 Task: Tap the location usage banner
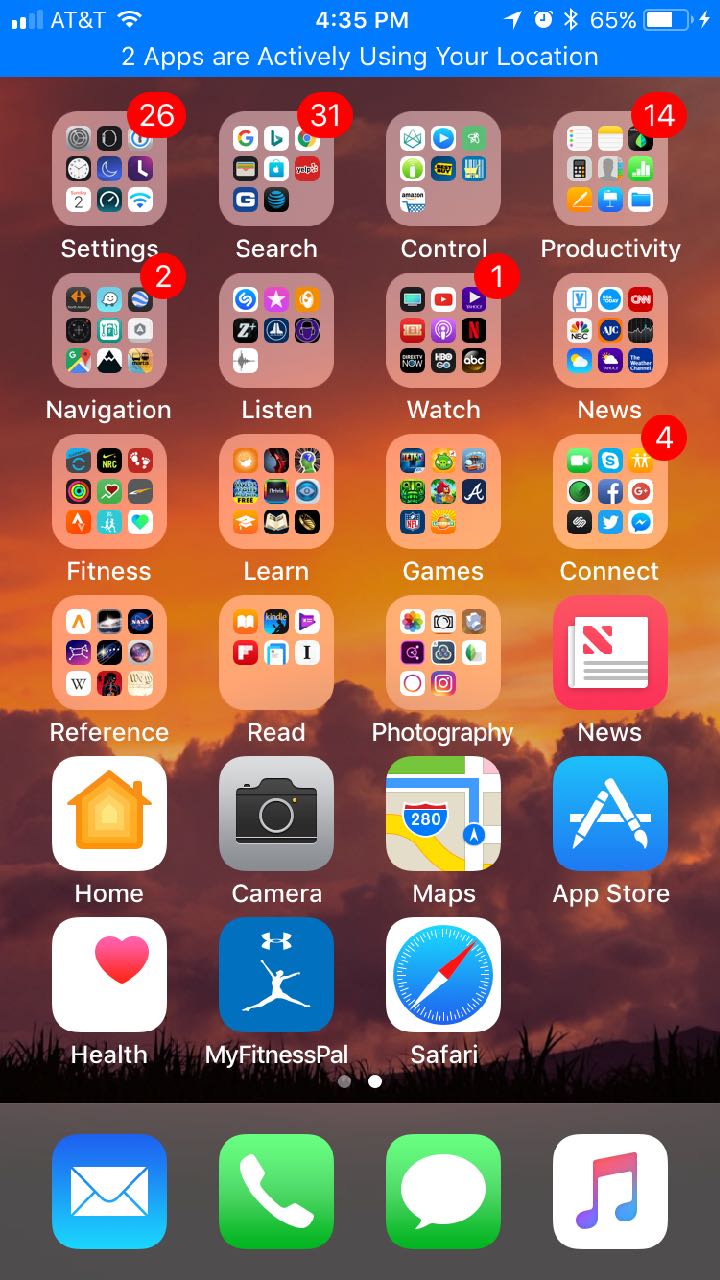(360, 57)
